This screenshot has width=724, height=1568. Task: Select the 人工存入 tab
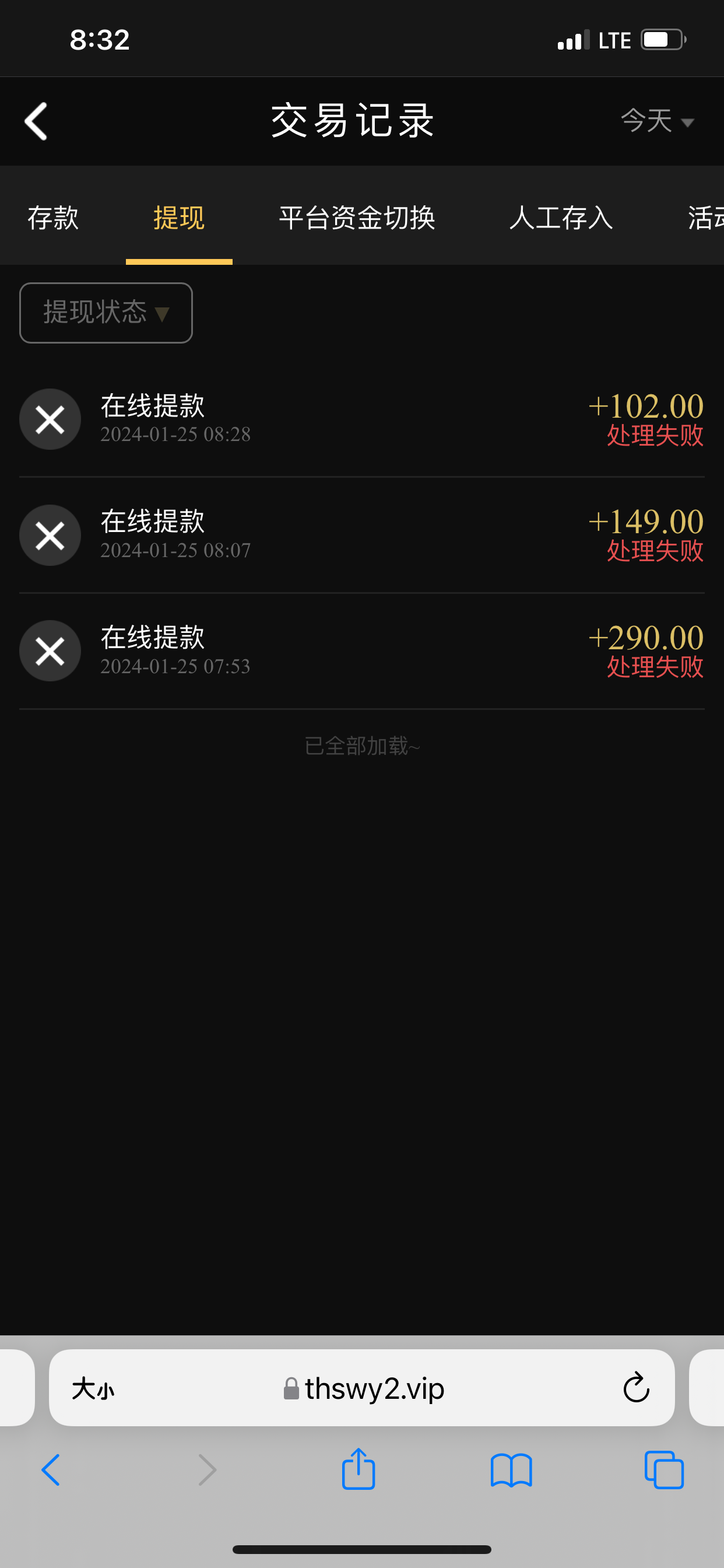click(560, 218)
